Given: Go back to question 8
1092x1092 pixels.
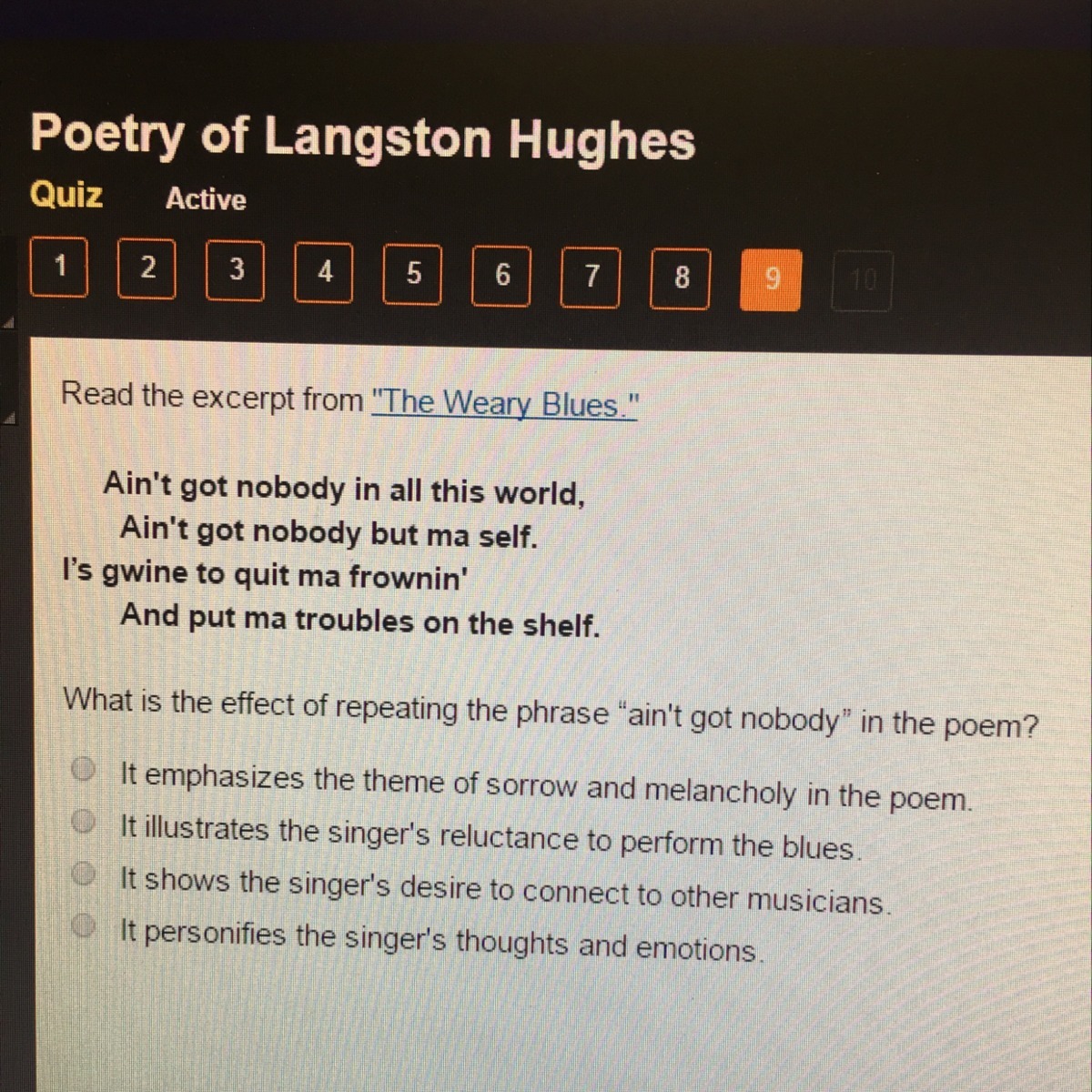Looking at the screenshot, I should [681, 278].
